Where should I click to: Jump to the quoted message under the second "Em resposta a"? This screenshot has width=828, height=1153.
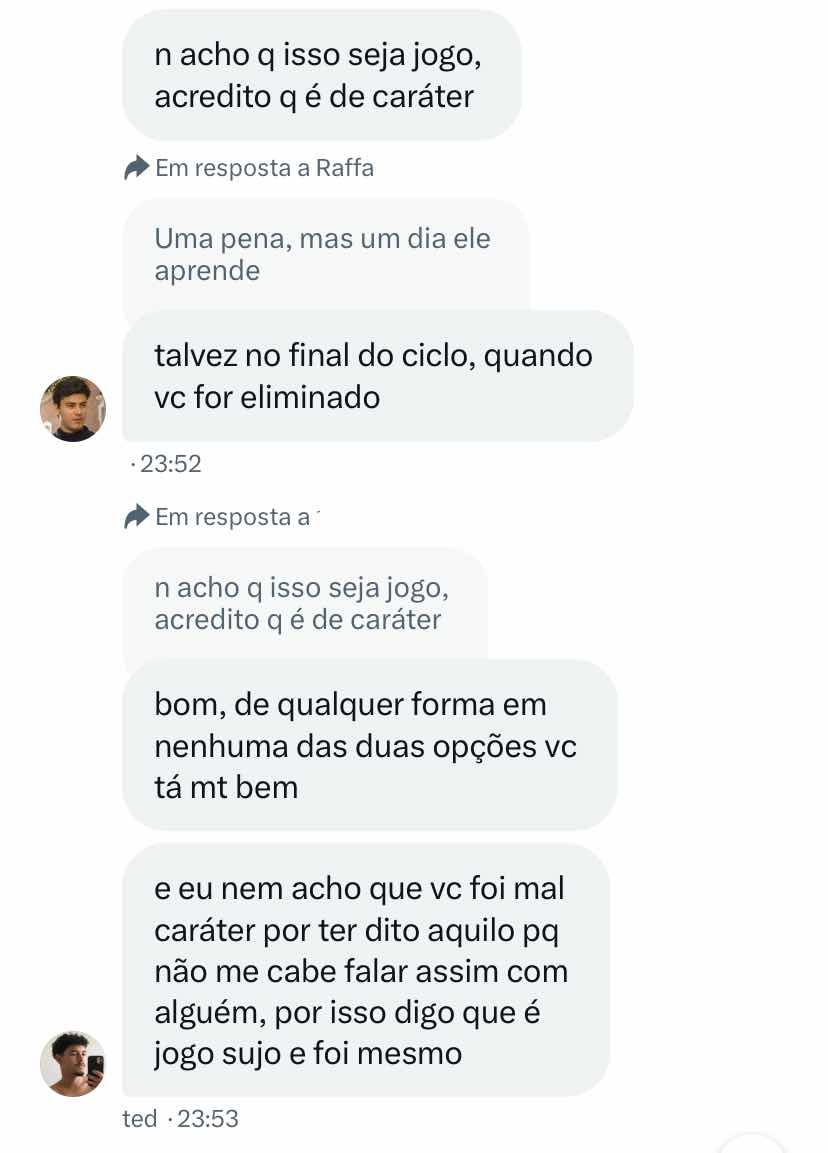300,604
